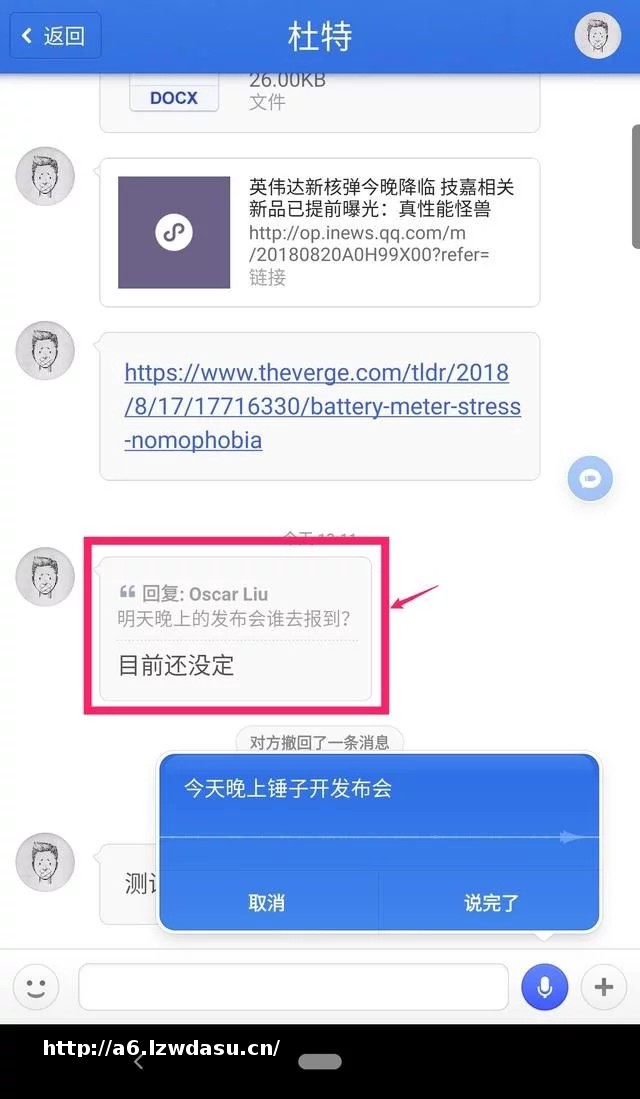Screen dimensions: 640x1099
Task: Open the contact profile avatar in header
Action: 597,36
